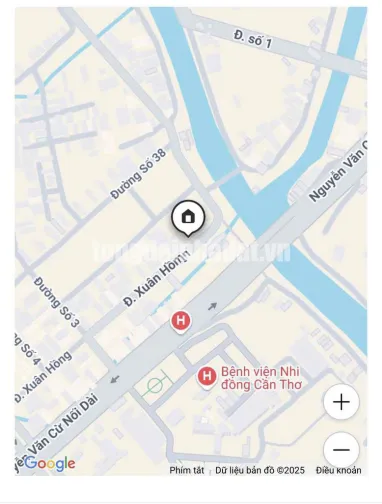Tap the home location marker
Screen dimensions: 382x504
(188, 218)
